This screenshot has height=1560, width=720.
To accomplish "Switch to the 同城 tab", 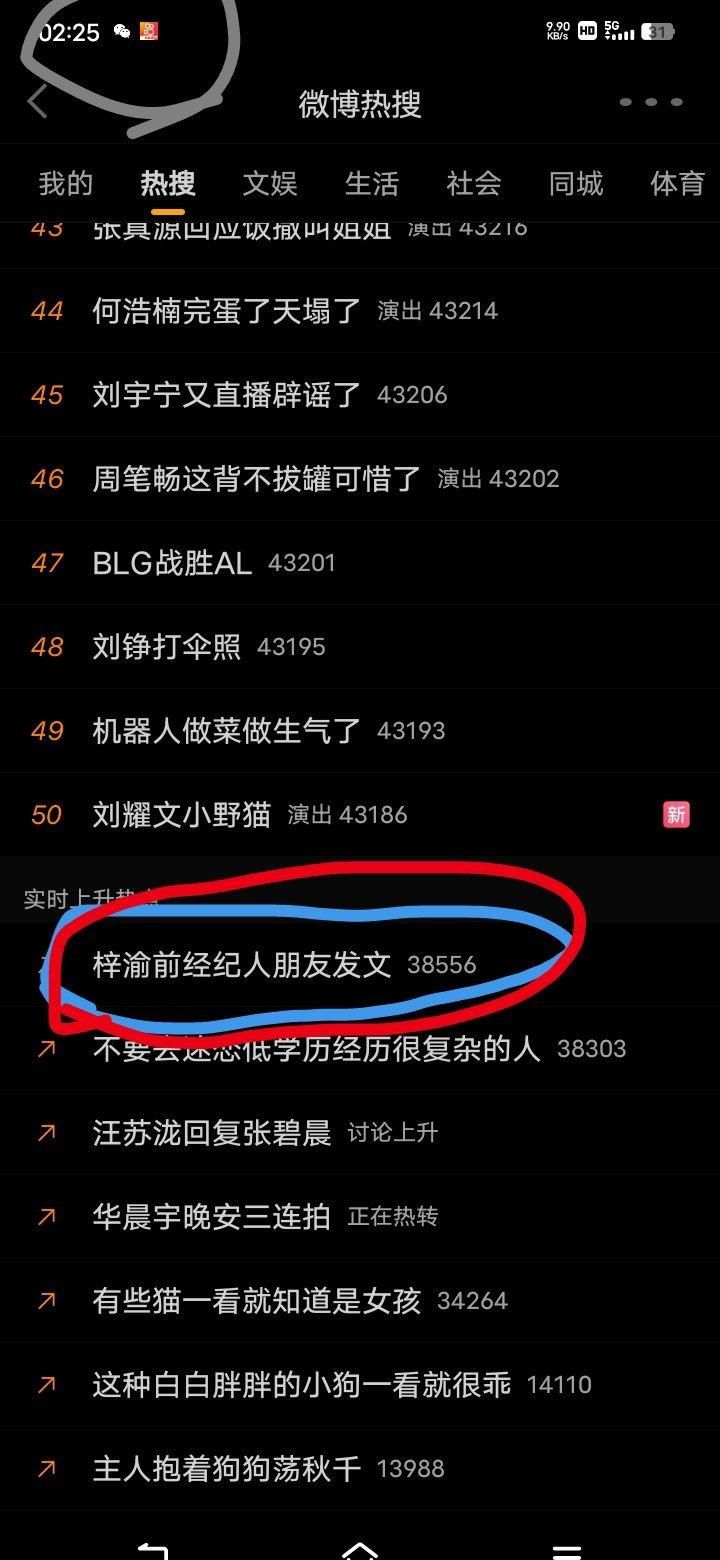I will pyautogui.click(x=576, y=183).
